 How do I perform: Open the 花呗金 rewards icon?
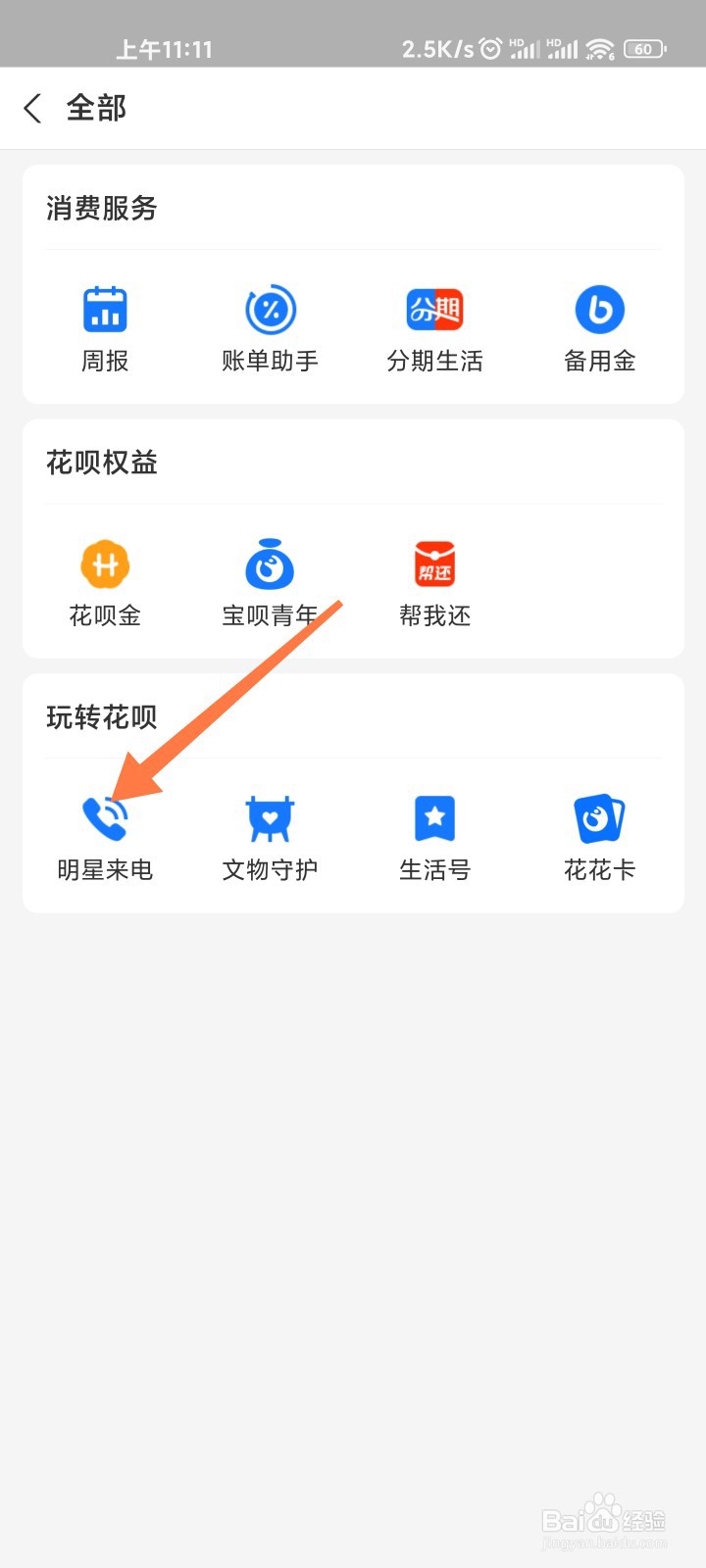click(105, 563)
